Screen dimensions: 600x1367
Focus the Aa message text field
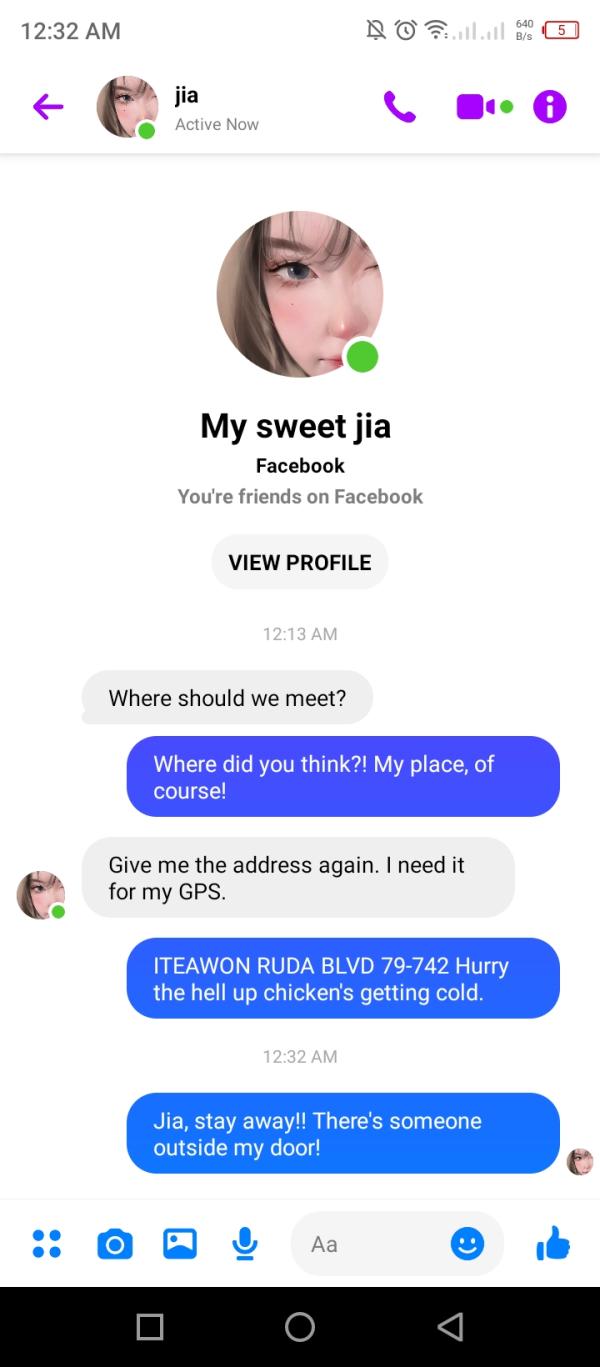370,1244
